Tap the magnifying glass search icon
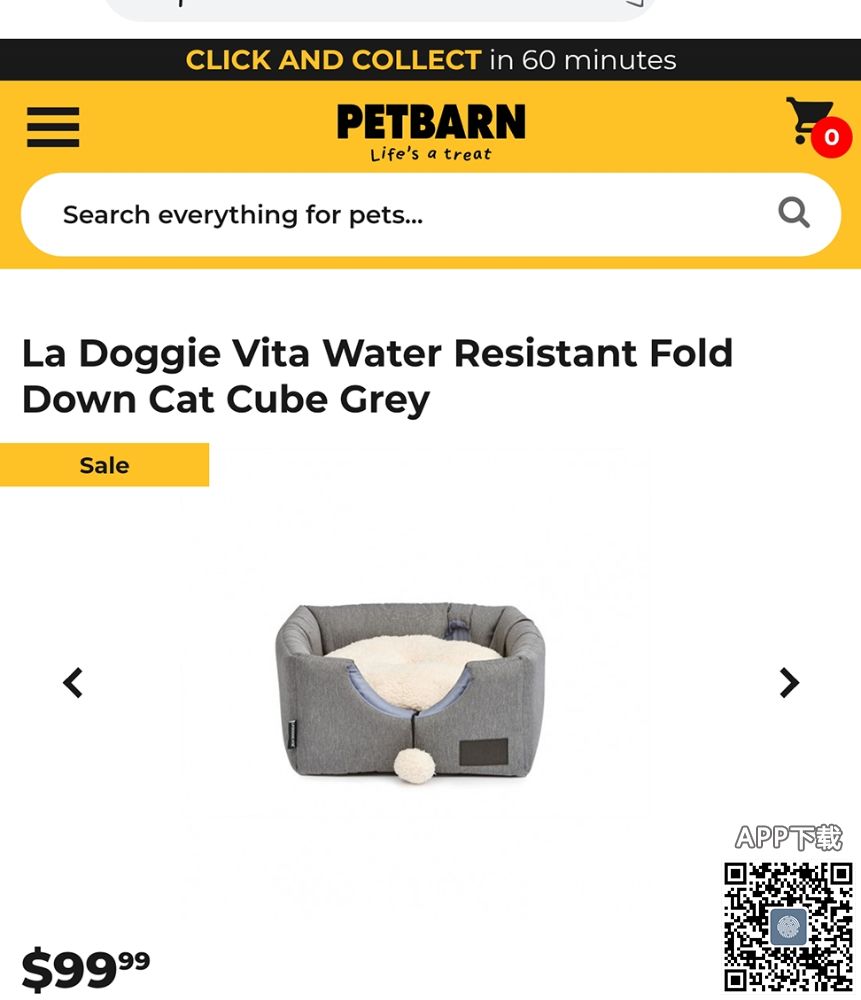The height and width of the screenshot is (1000, 861). coord(794,213)
